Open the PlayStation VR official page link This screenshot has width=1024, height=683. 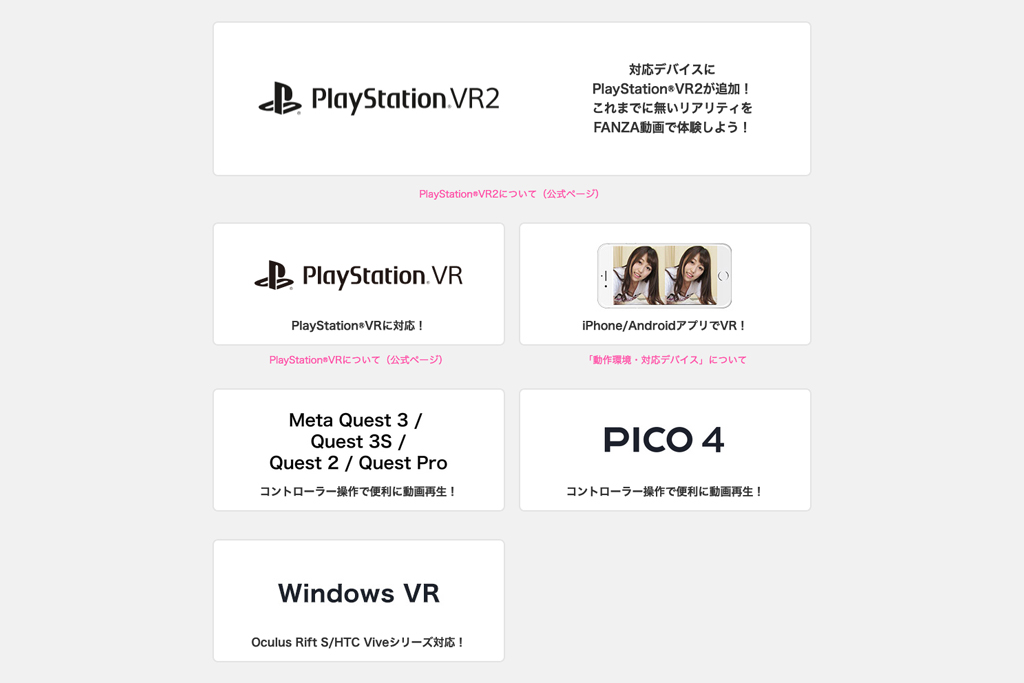[356, 360]
